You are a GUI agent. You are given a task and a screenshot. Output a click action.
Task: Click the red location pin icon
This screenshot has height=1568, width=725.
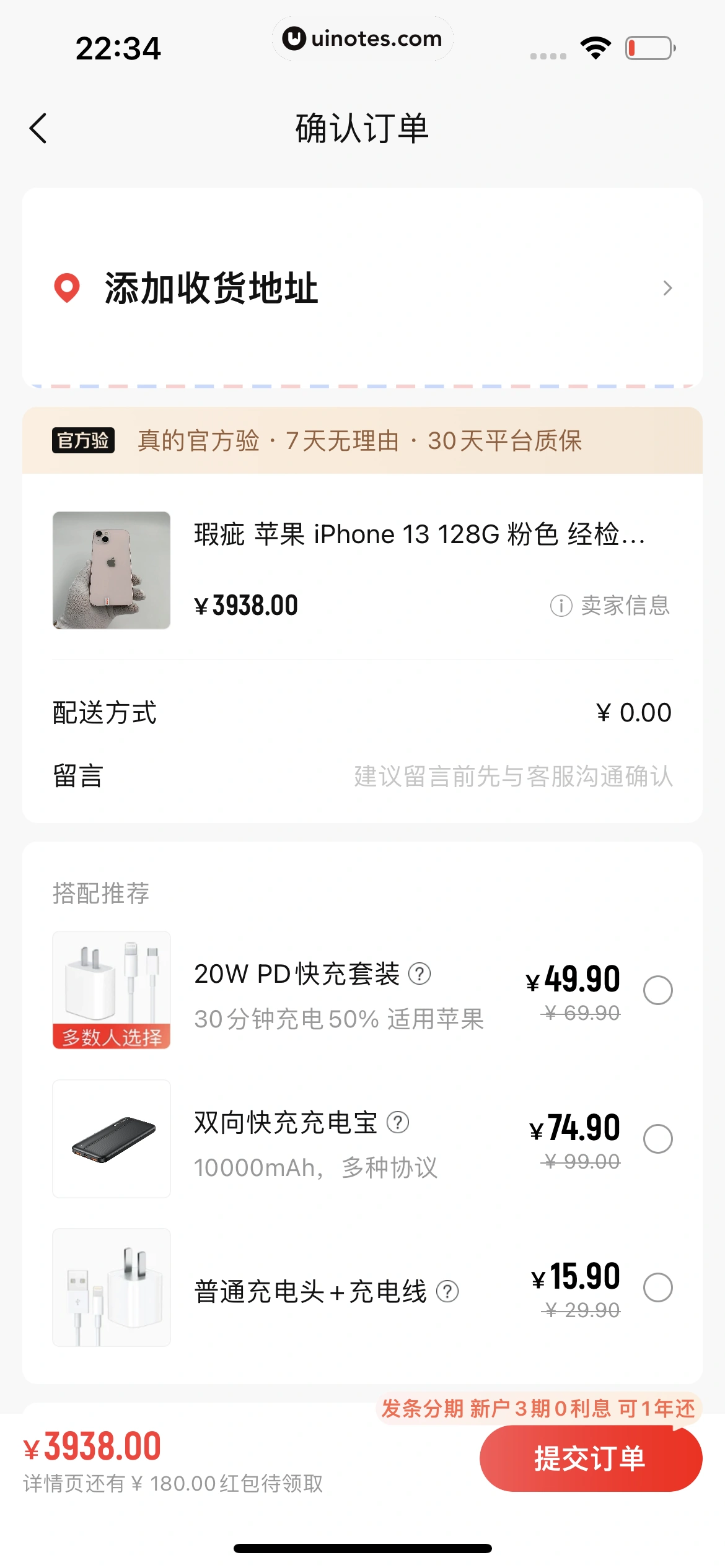(x=67, y=289)
